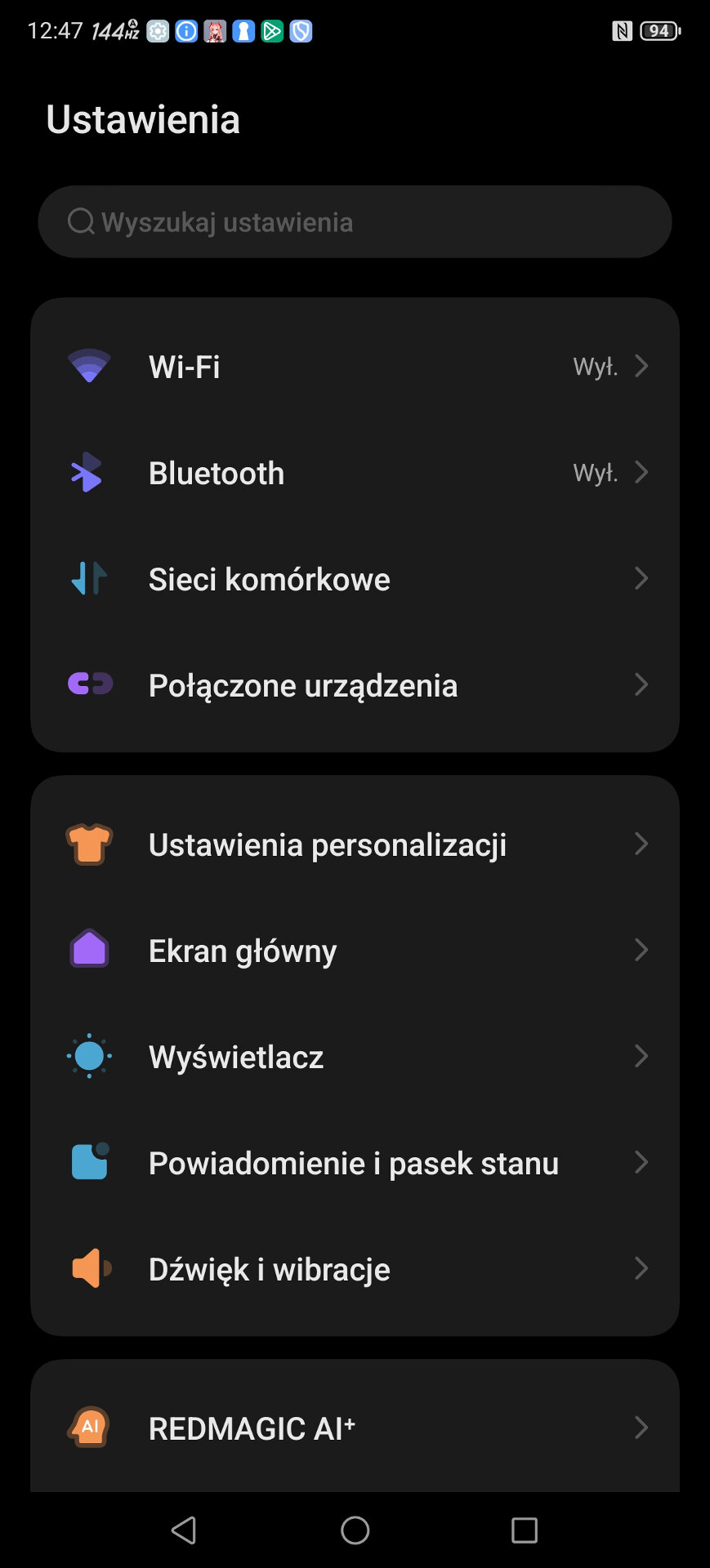Open Wi-Fi settings

pyautogui.click(x=355, y=367)
